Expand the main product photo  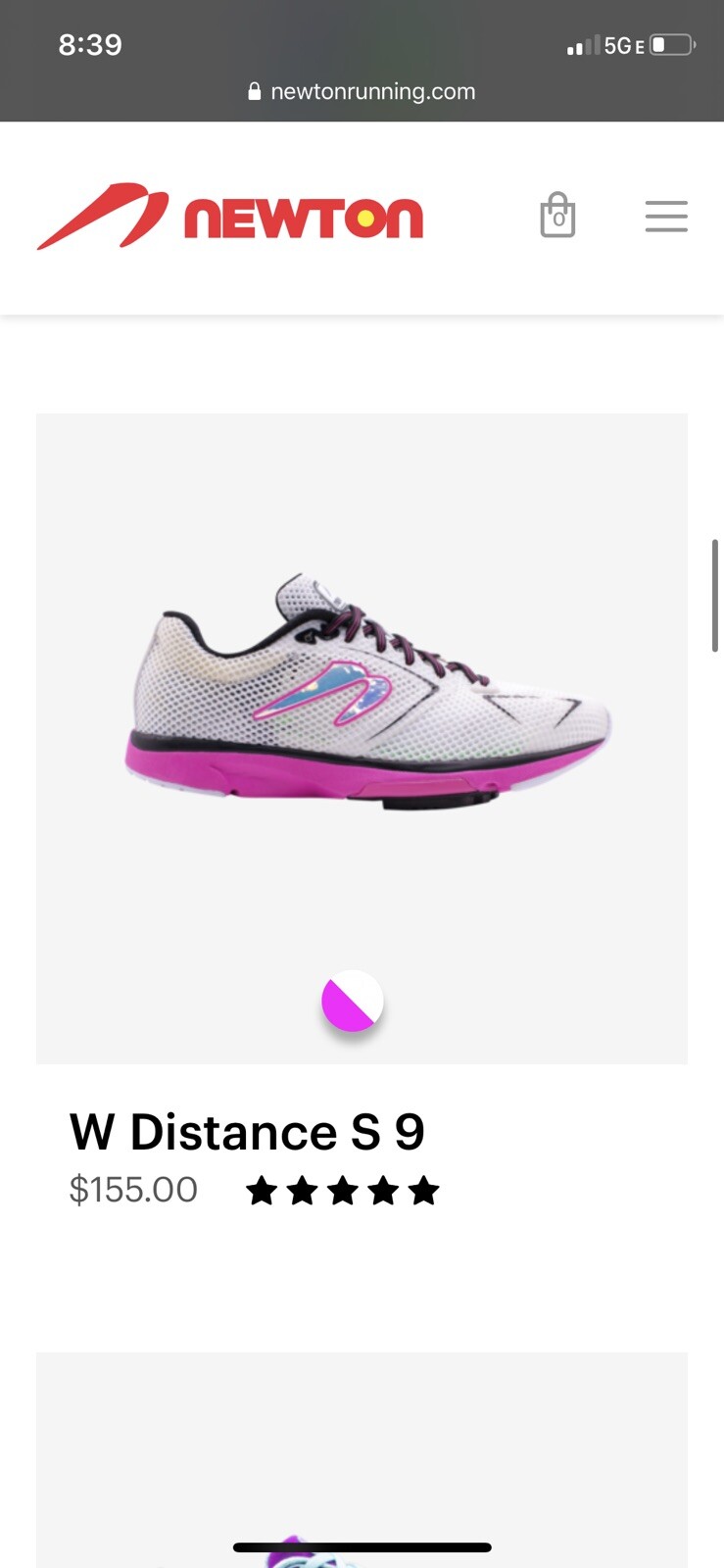coord(362,696)
